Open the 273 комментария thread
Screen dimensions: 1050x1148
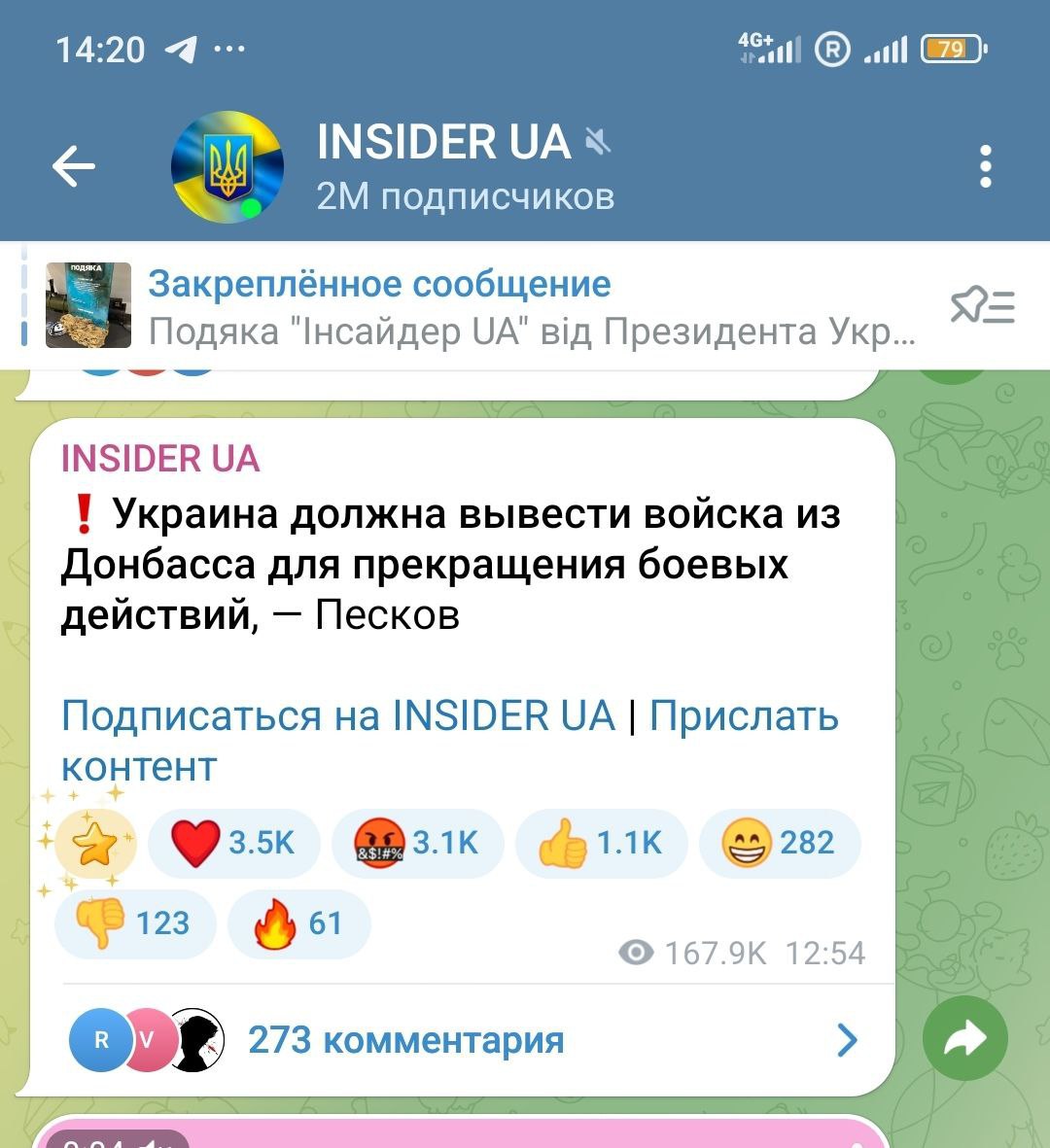tap(406, 1040)
